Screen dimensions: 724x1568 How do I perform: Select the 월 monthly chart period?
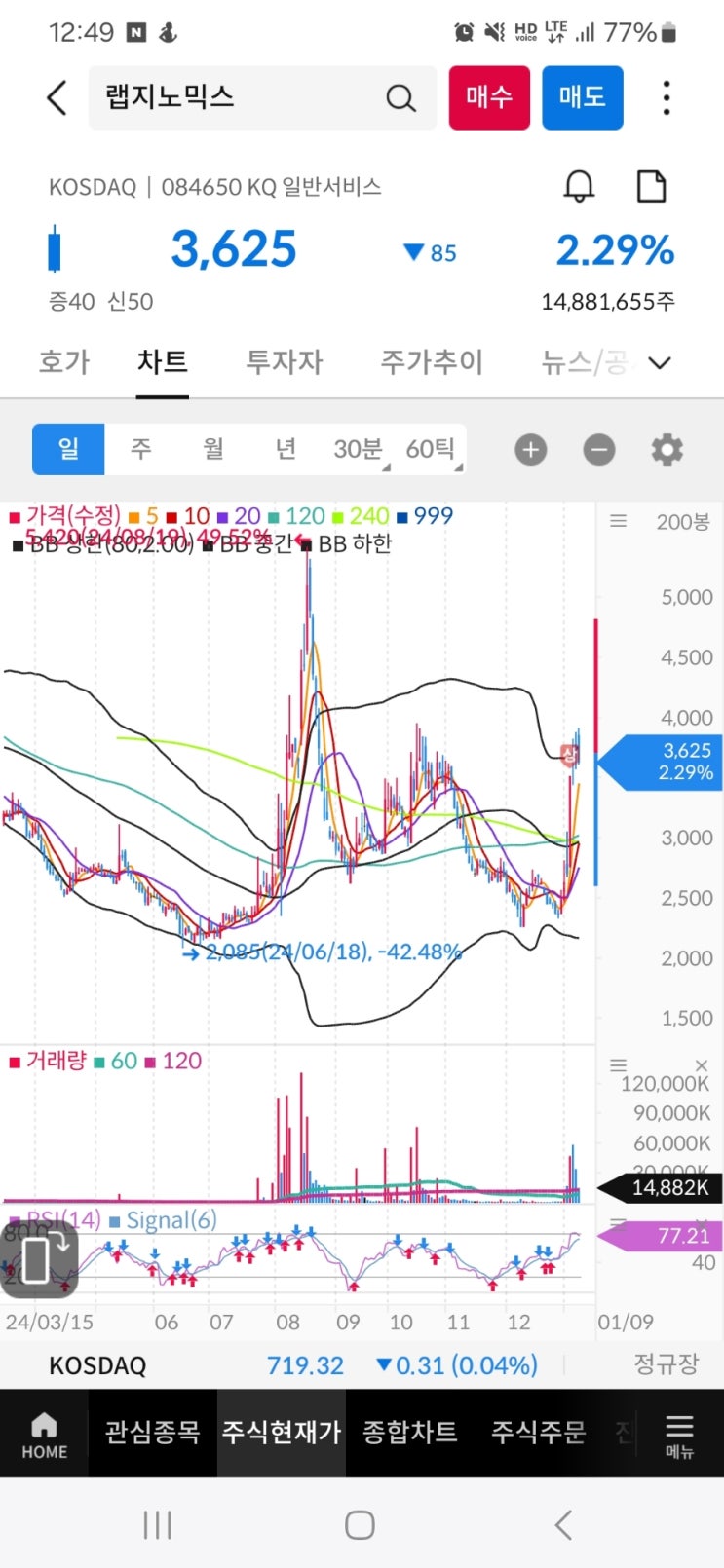(213, 449)
